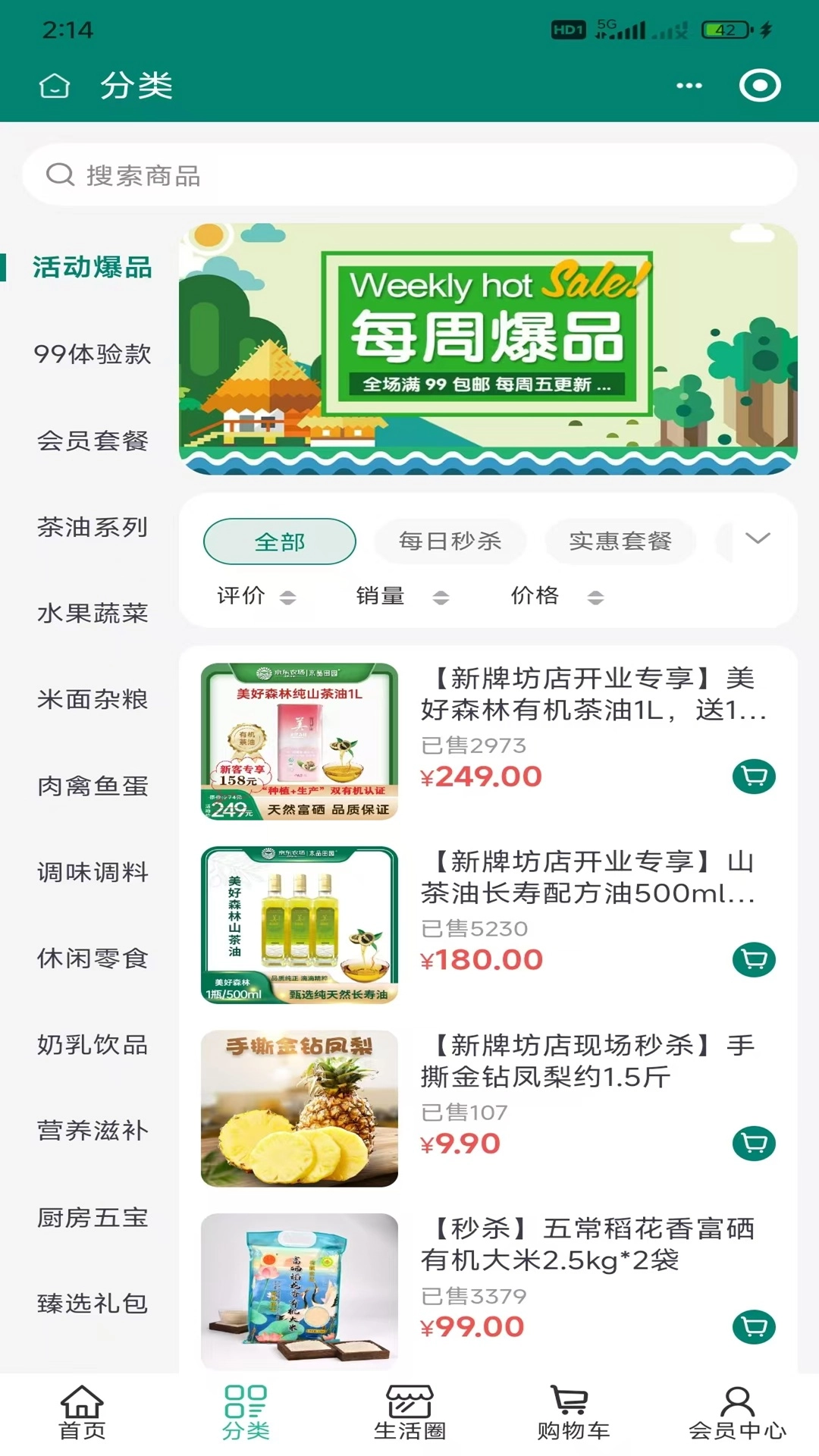The width and height of the screenshot is (819, 1456).
Task: Switch to 会员中心 tab
Action: click(737, 1413)
